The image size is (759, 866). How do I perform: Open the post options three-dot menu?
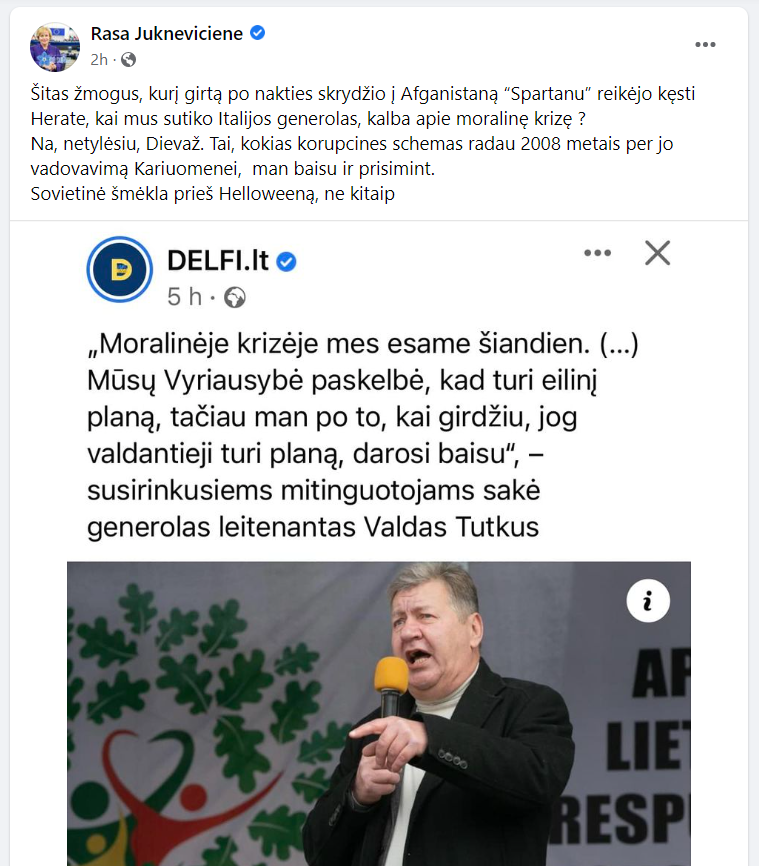[x=705, y=44]
